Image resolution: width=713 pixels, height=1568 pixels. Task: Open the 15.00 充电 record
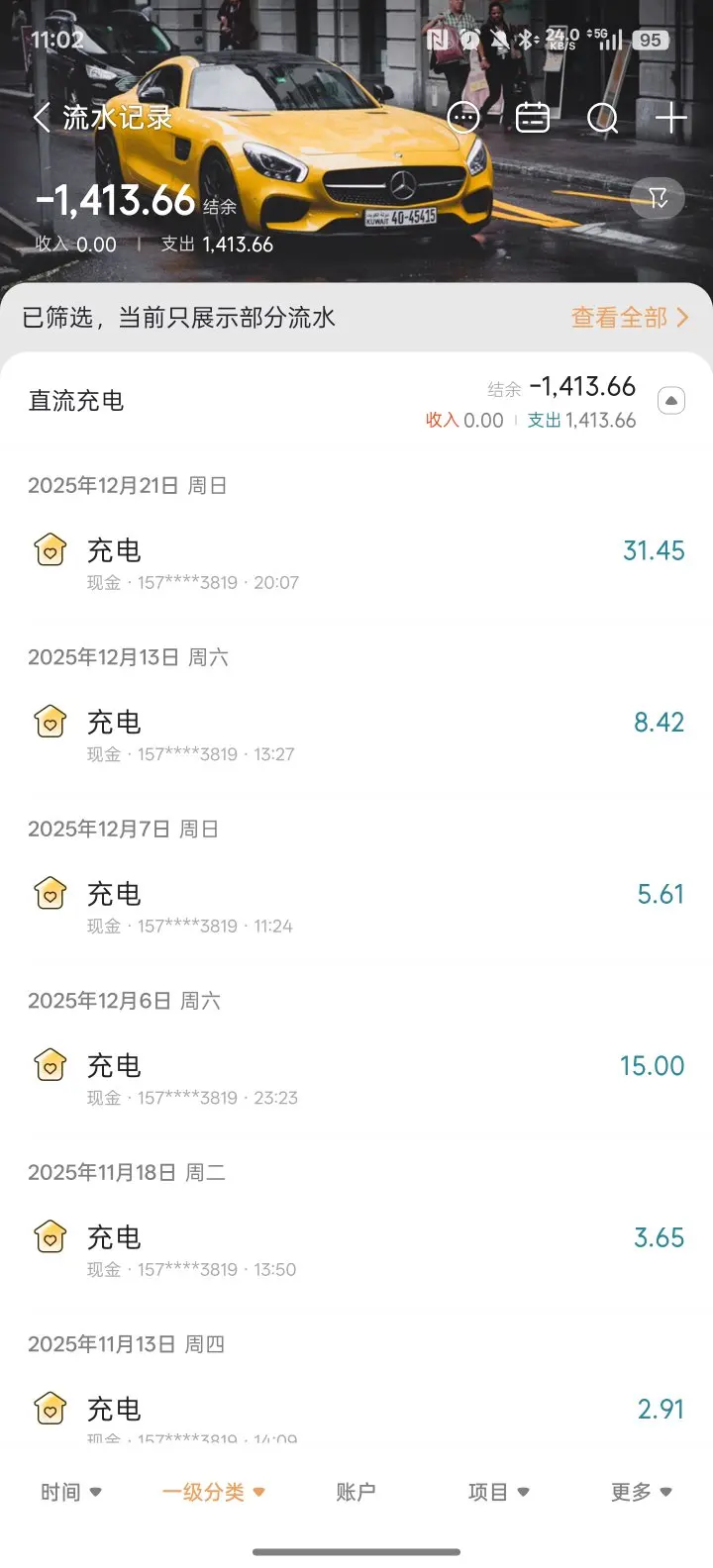pos(356,1078)
